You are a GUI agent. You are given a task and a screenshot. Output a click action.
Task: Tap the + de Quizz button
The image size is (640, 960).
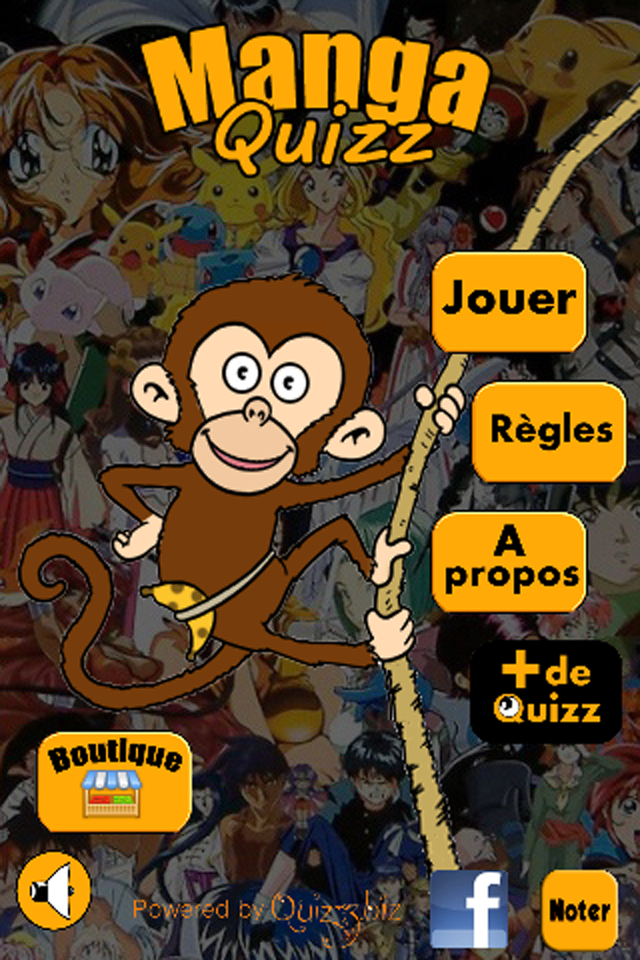coord(546,692)
